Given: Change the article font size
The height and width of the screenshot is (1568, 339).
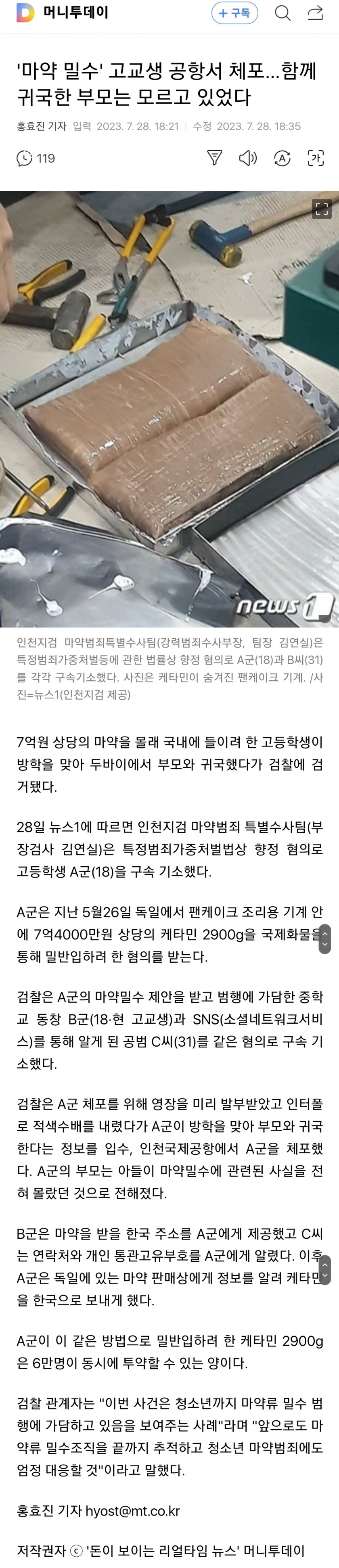Looking at the screenshot, I should click(x=282, y=159).
